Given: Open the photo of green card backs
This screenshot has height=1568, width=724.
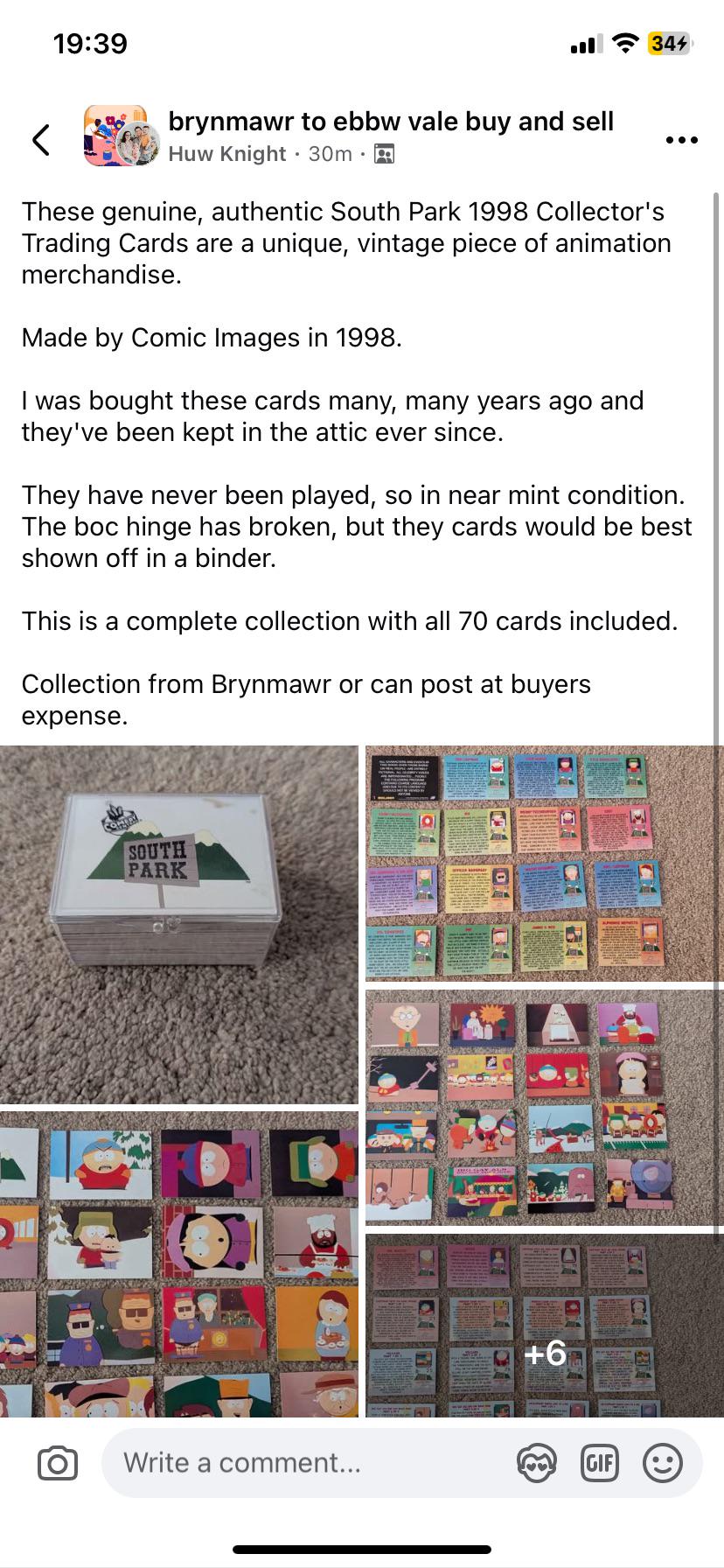Looking at the screenshot, I should pos(545,864).
